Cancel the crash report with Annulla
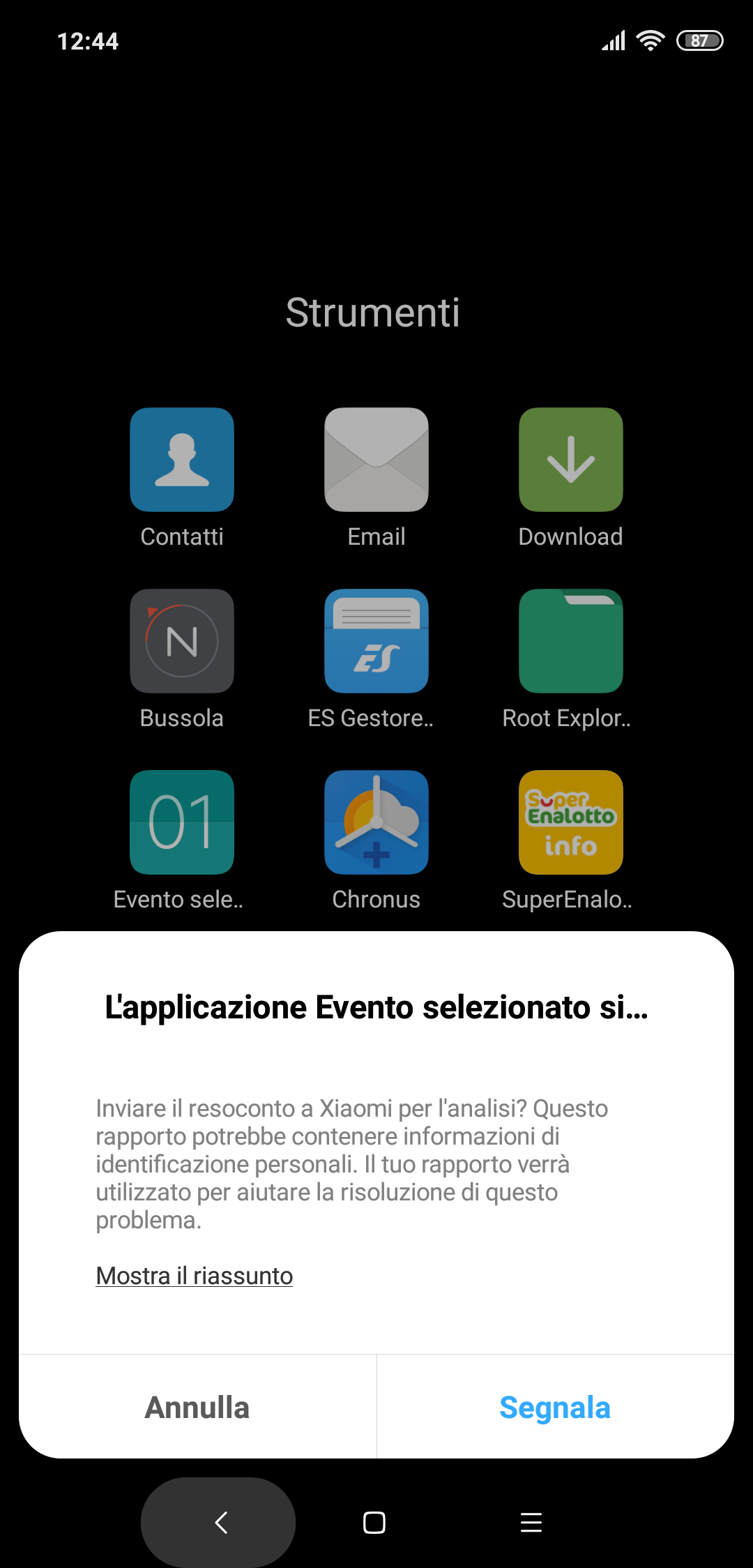The height and width of the screenshot is (1568, 753). [197, 1408]
